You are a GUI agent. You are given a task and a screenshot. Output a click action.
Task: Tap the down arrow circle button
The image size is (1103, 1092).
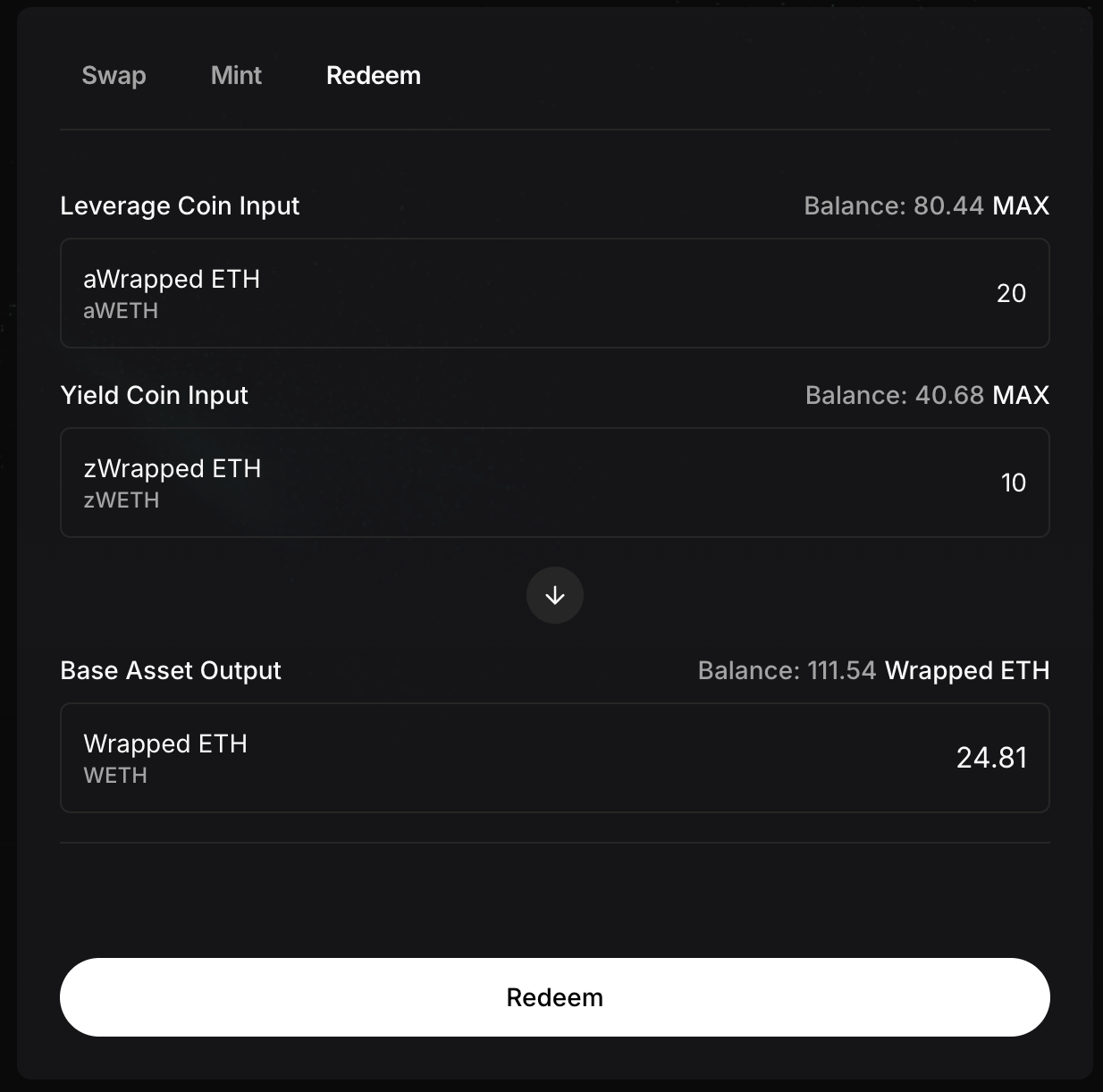point(554,595)
